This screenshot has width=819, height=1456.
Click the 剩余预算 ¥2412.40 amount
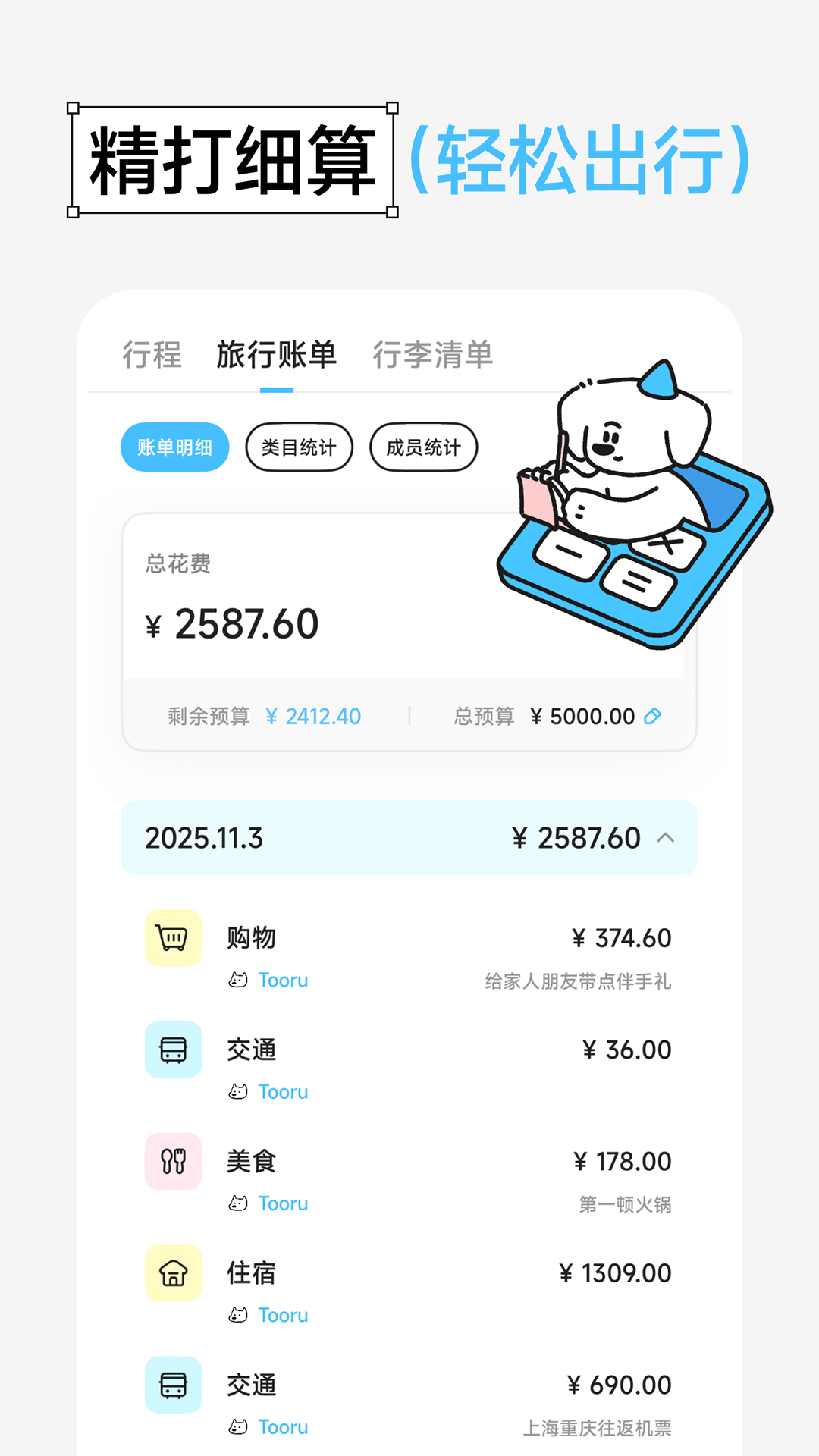[314, 716]
